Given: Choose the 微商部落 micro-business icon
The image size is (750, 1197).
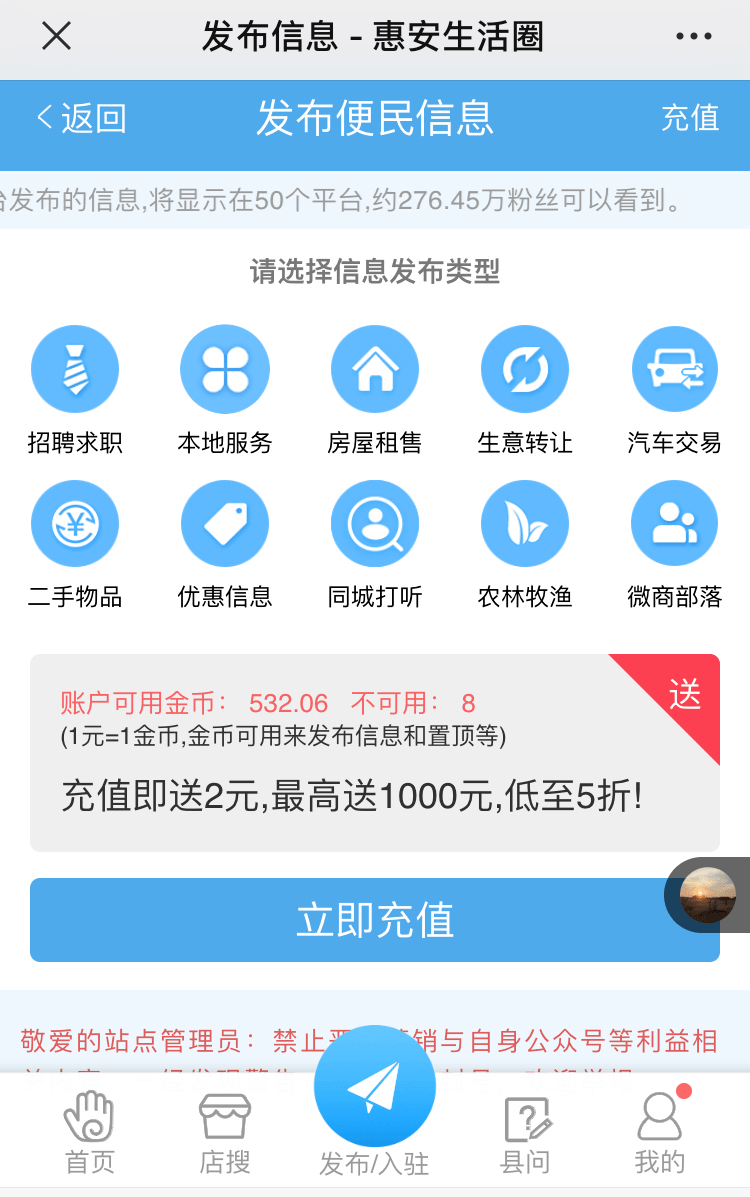Looking at the screenshot, I should coord(675,522).
